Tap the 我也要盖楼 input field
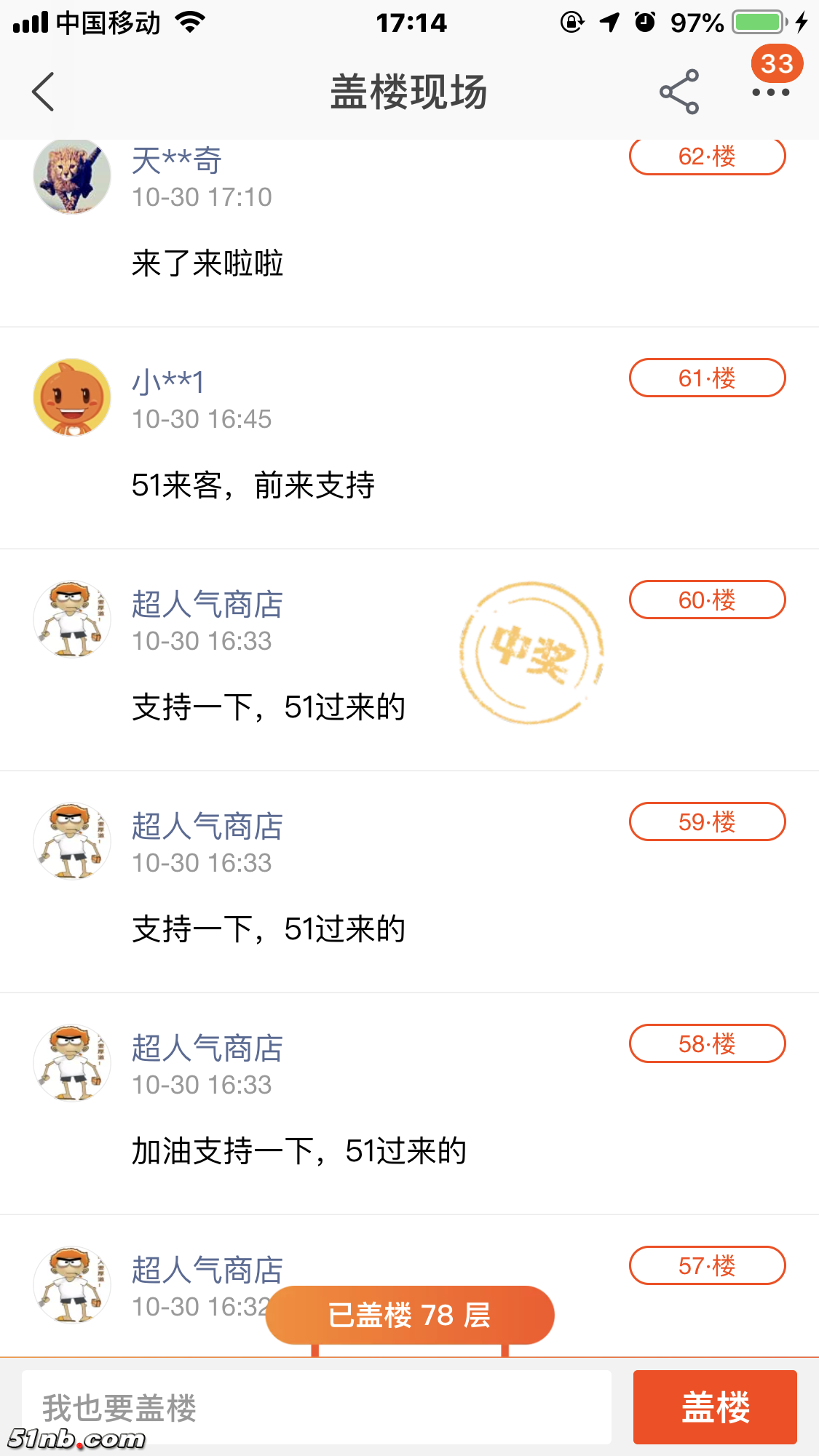819x1456 pixels. coord(316,1407)
